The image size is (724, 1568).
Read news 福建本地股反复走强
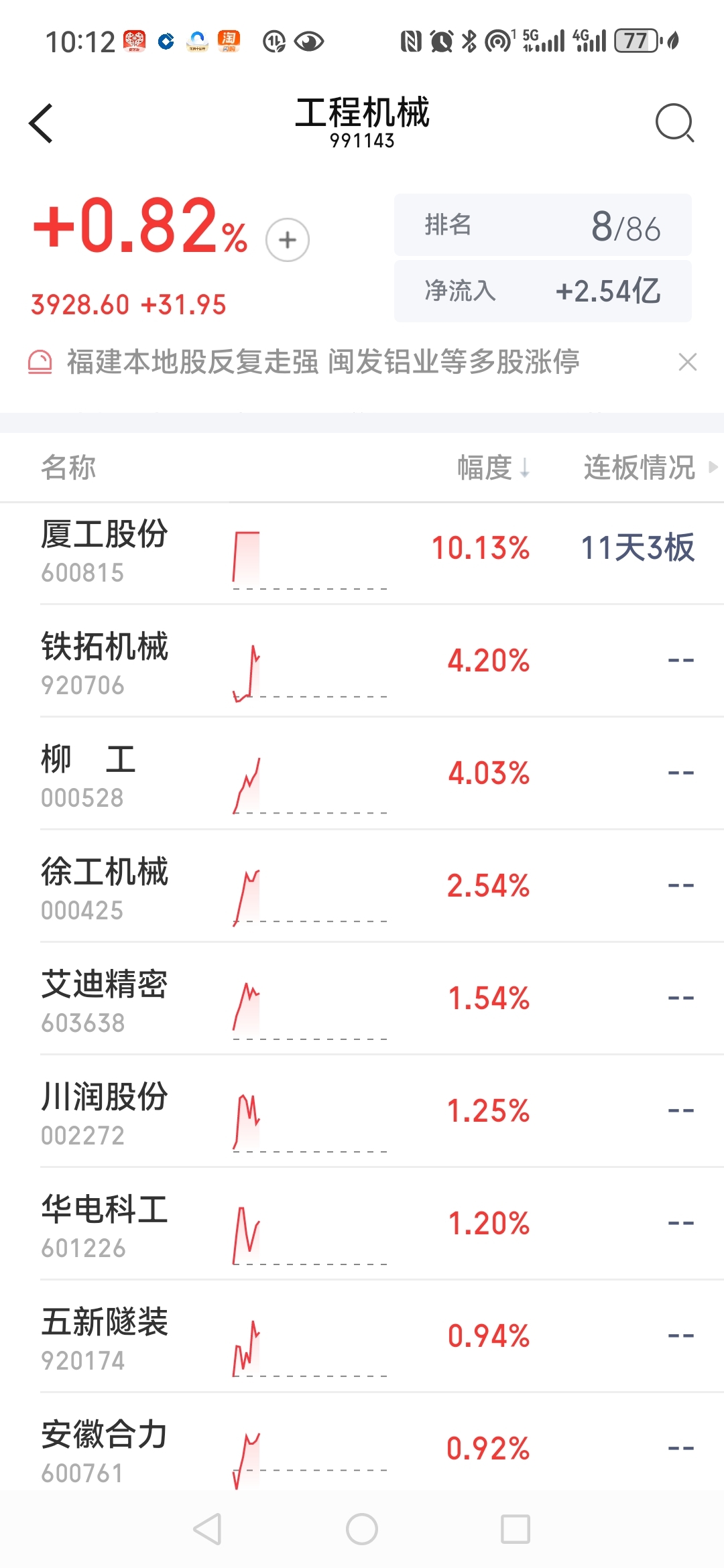[x=323, y=363]
